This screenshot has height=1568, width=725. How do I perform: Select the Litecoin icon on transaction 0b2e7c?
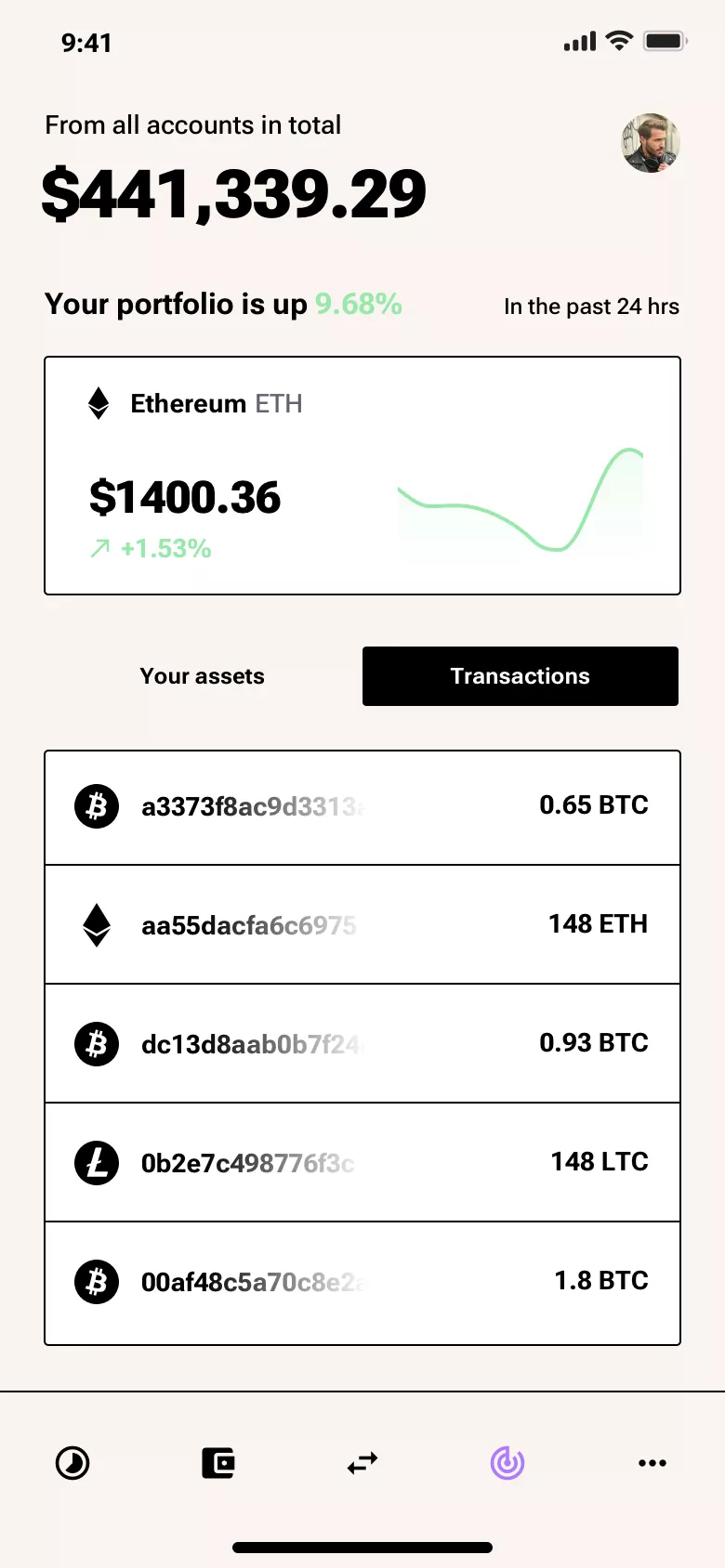tap(96, 1162)
